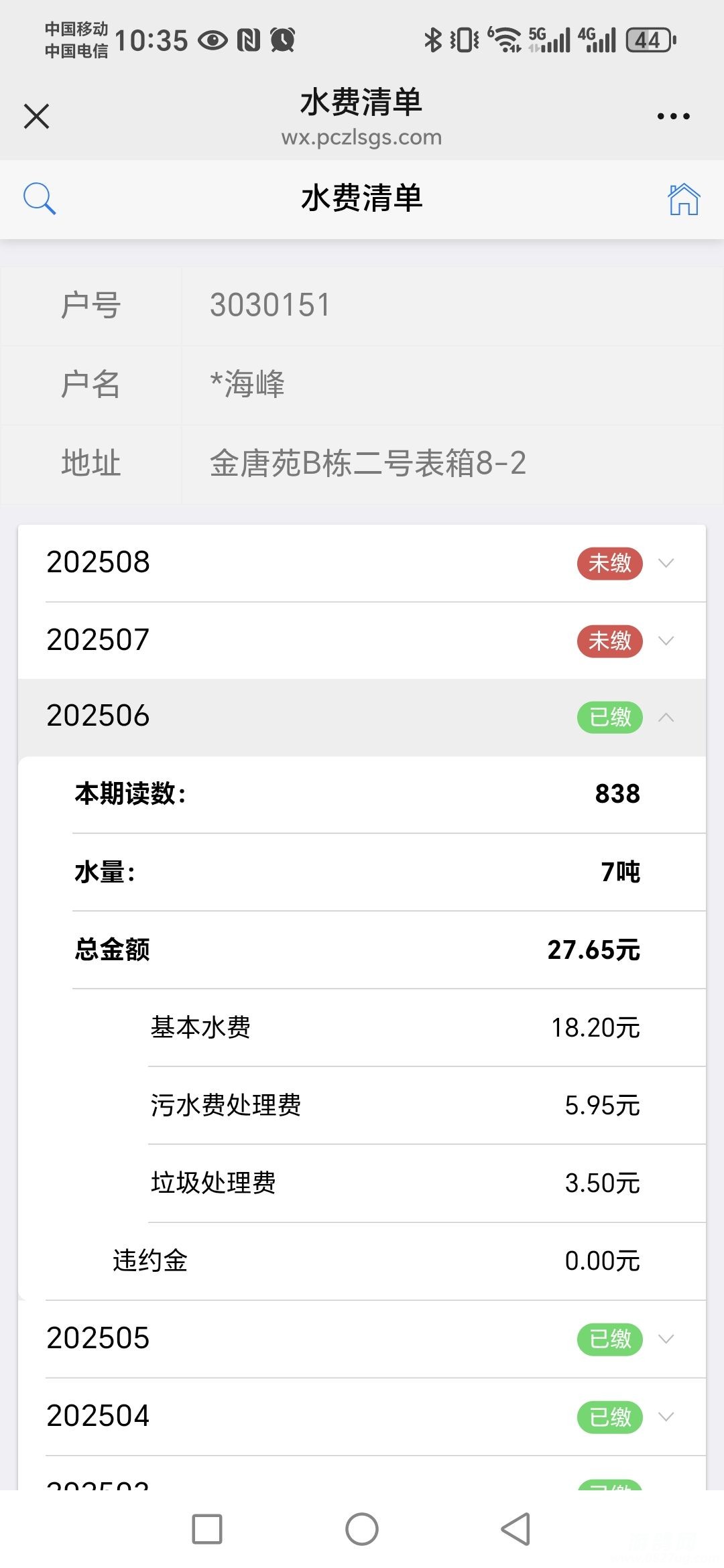Open recent apps from navigation bar
This screenshot has width=724, height=1568.
click(x=207, y=1529)
